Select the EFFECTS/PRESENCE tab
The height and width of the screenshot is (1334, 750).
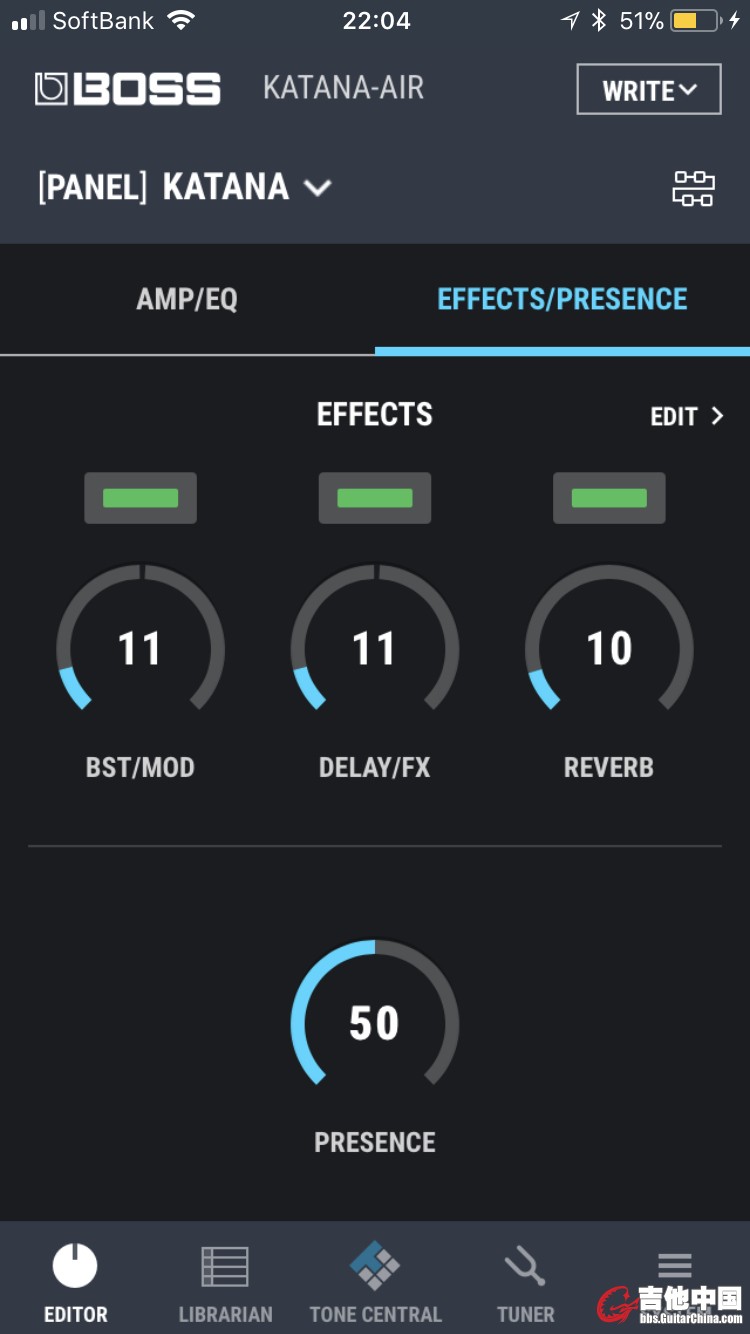click(562, 299)
